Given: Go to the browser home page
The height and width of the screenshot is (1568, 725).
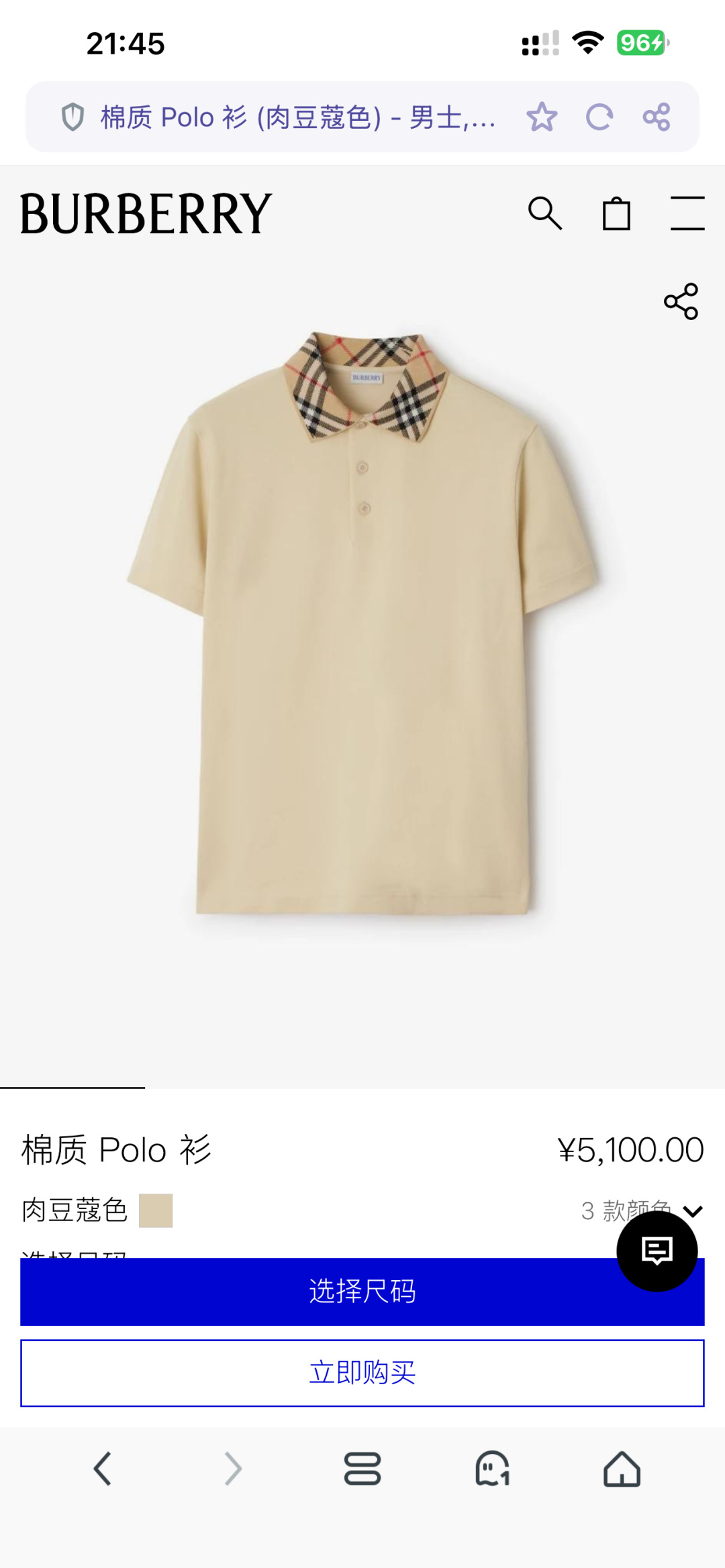Looking at the screenshot, I should coord(622,1469).
